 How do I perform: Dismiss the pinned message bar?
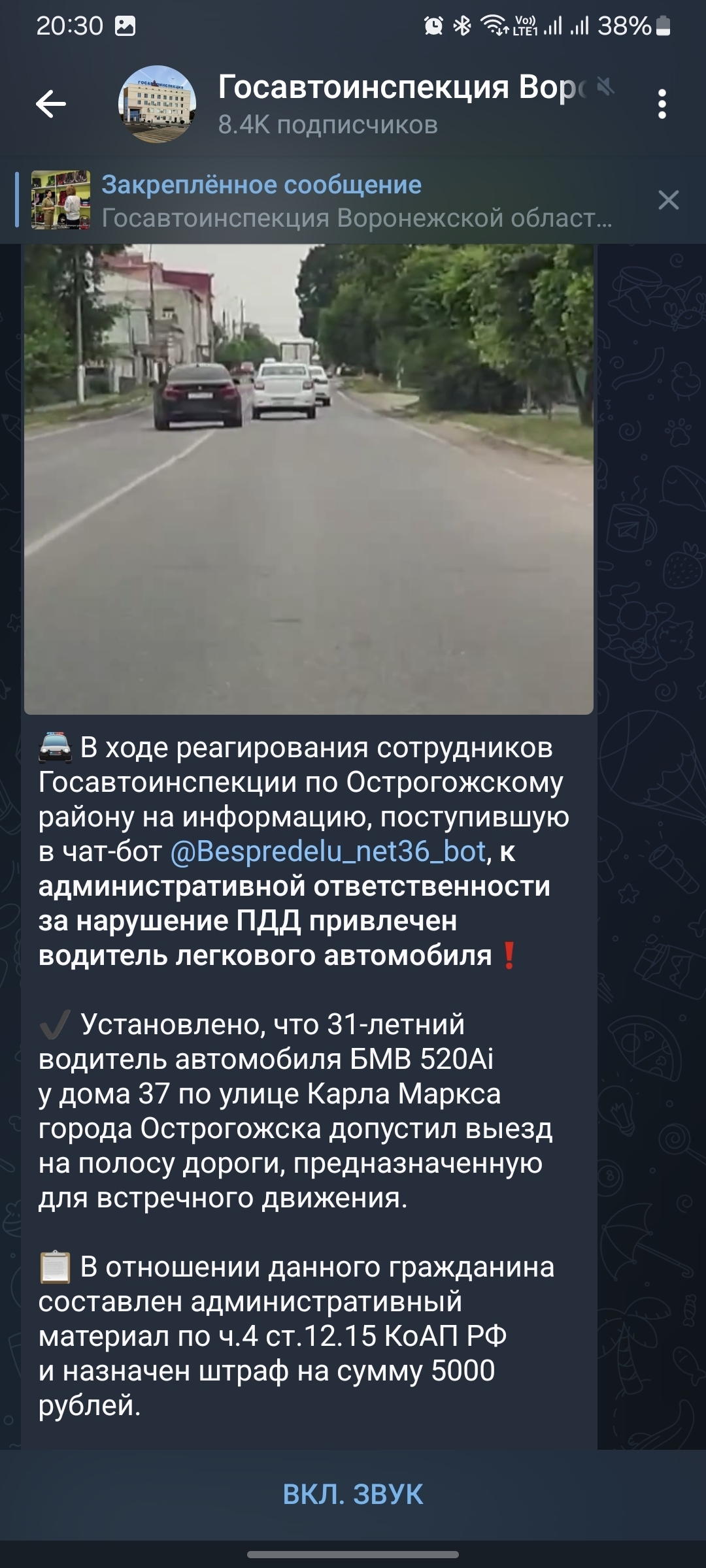coord(668,200)
